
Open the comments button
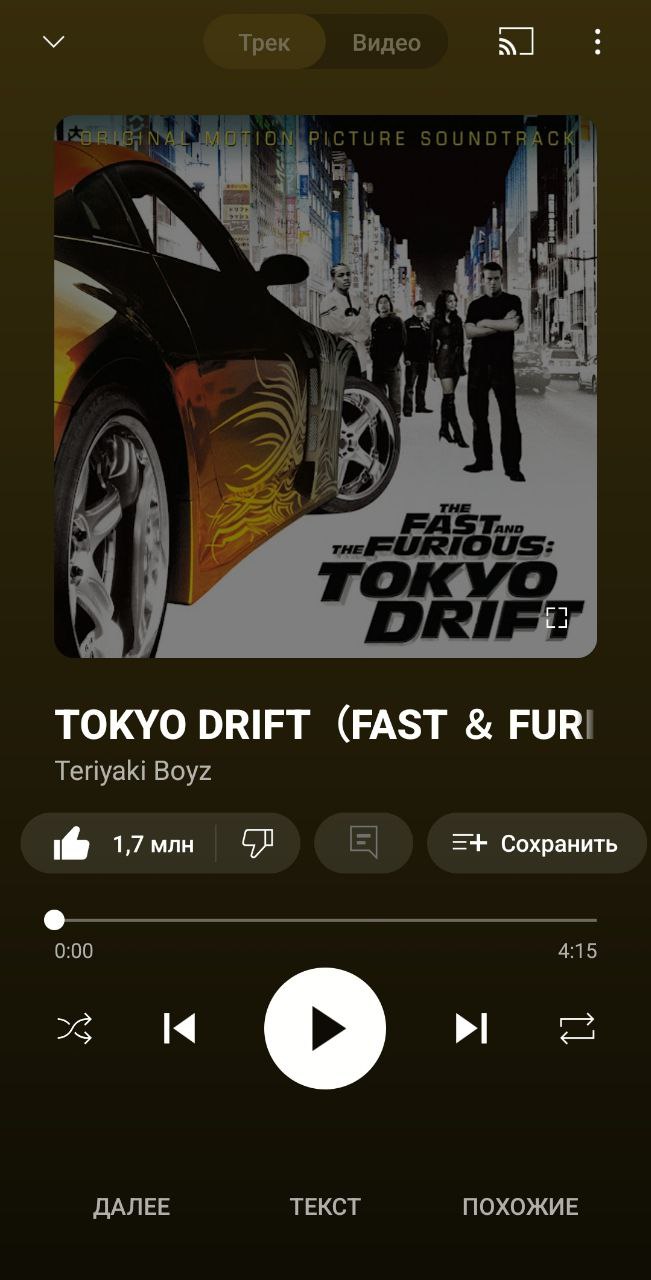coord(364,843)
